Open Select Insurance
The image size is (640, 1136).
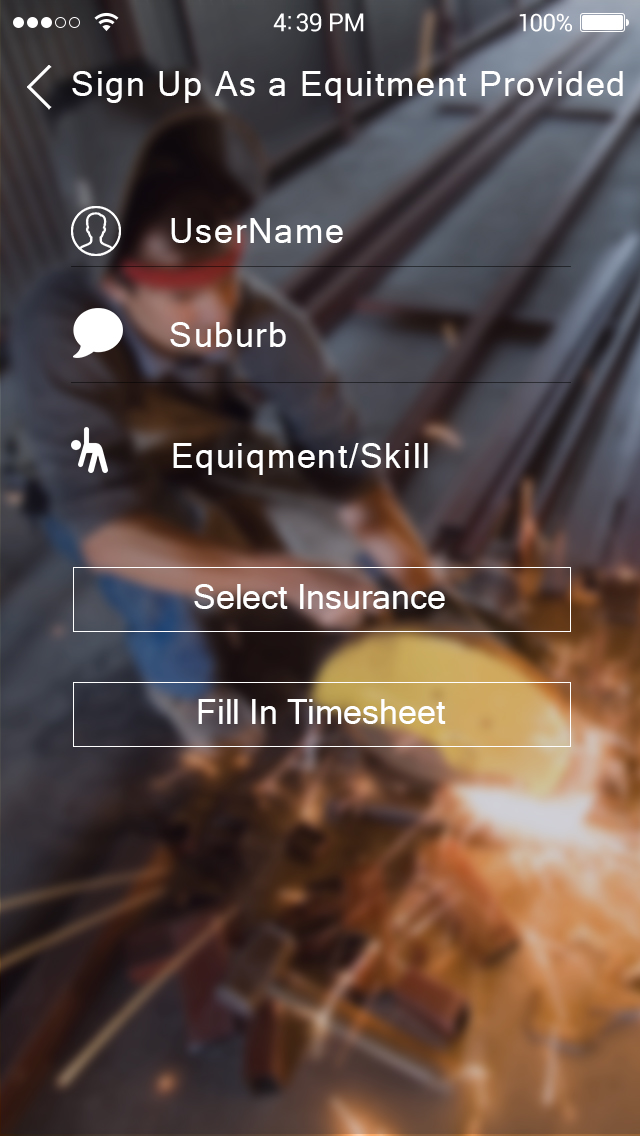(321, 598)
